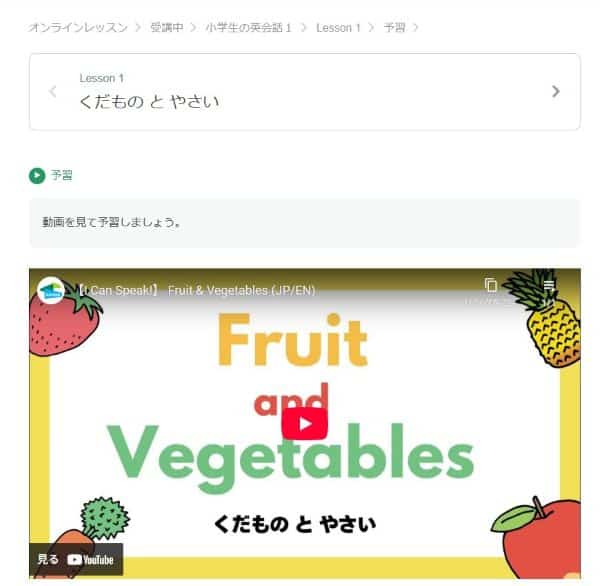Tap the 予習 breadcrumb link
Screen dimensions: 600x586
point(394,27)
